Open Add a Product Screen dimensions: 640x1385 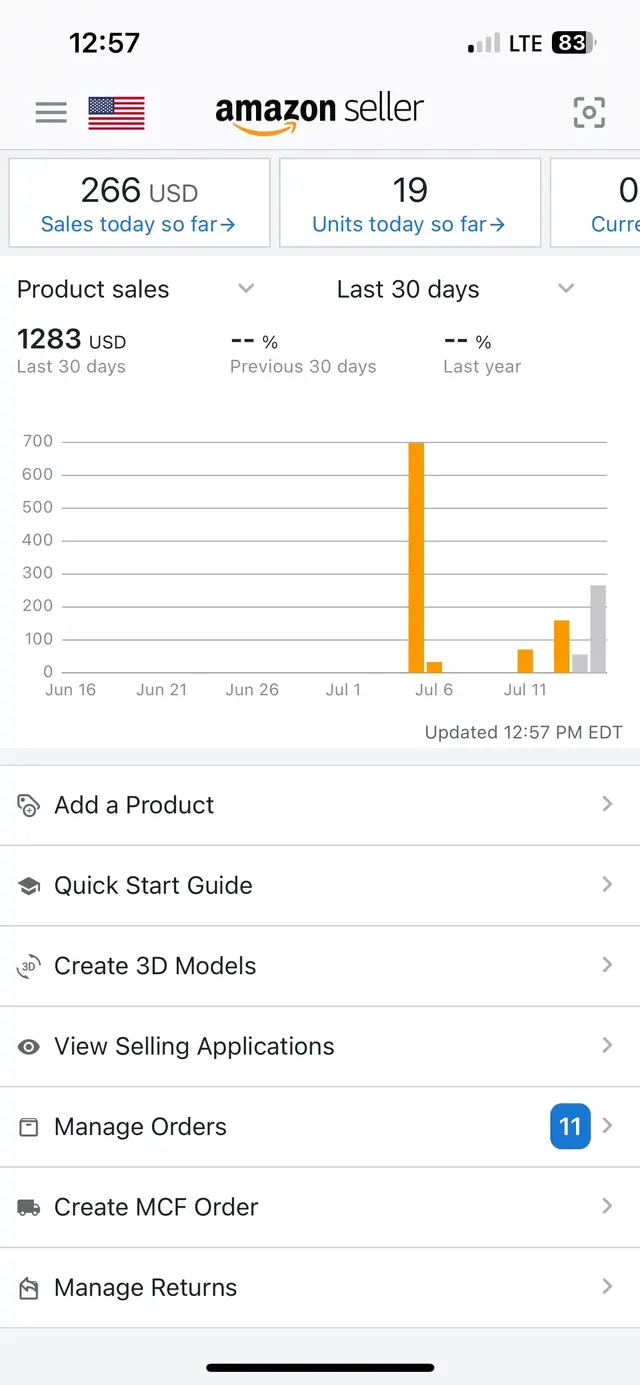point(320,805)
